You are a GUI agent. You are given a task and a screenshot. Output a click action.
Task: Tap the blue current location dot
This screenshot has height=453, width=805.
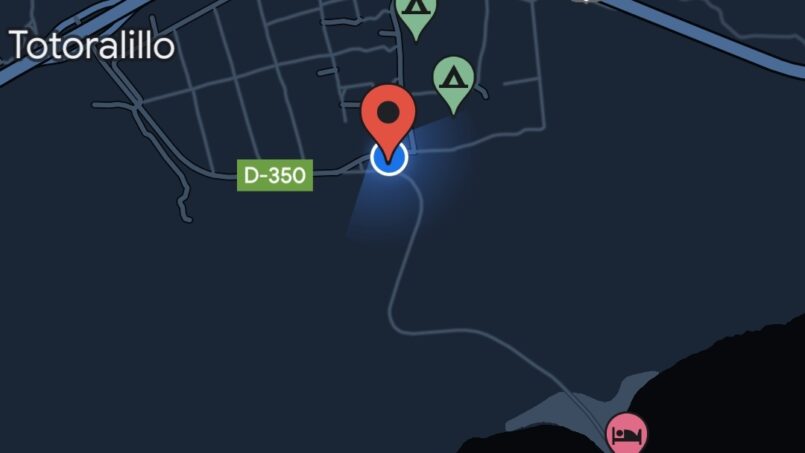click(x=388, y=159)
